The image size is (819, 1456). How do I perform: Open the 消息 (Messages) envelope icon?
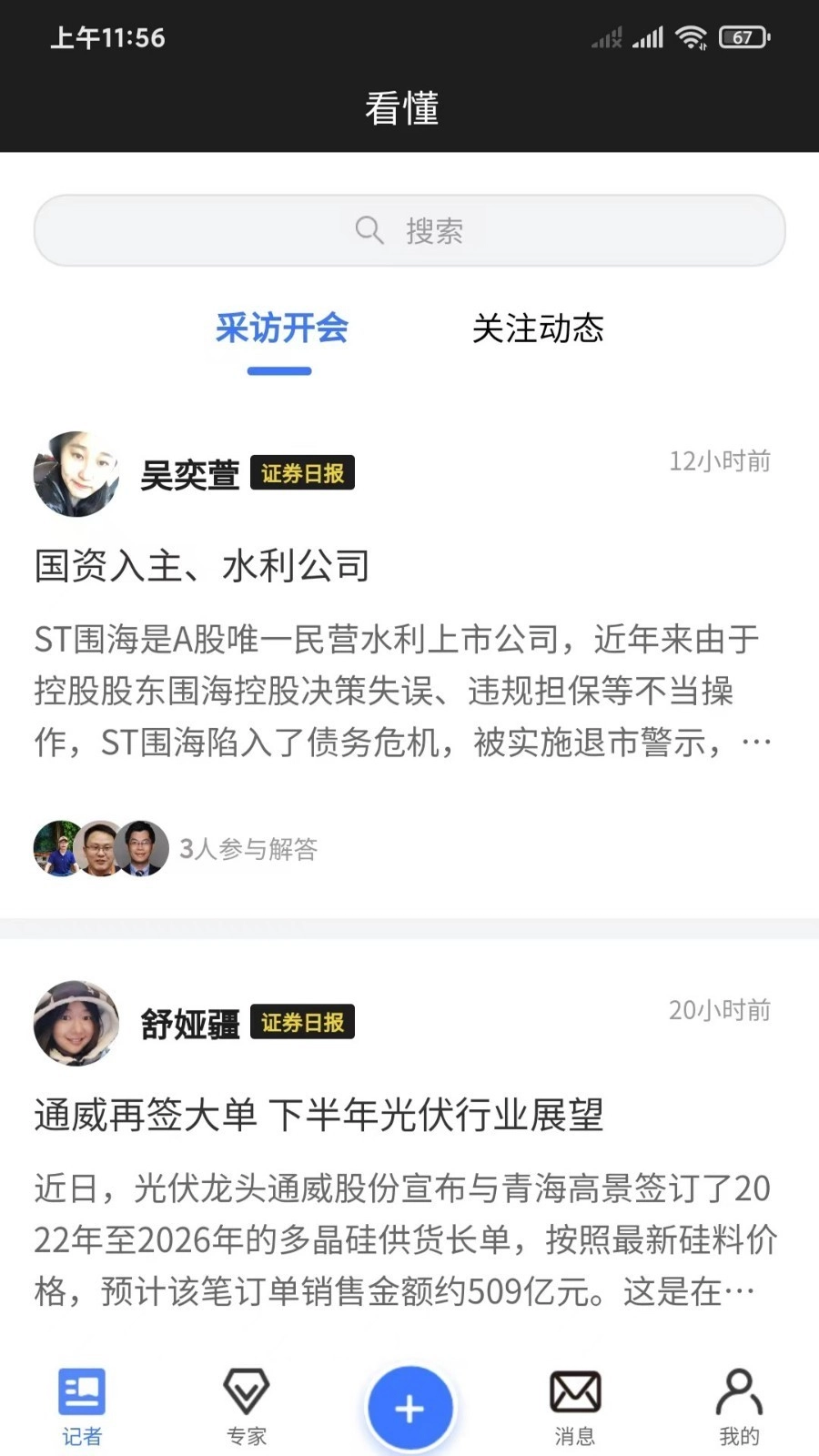pos(575,1392)
